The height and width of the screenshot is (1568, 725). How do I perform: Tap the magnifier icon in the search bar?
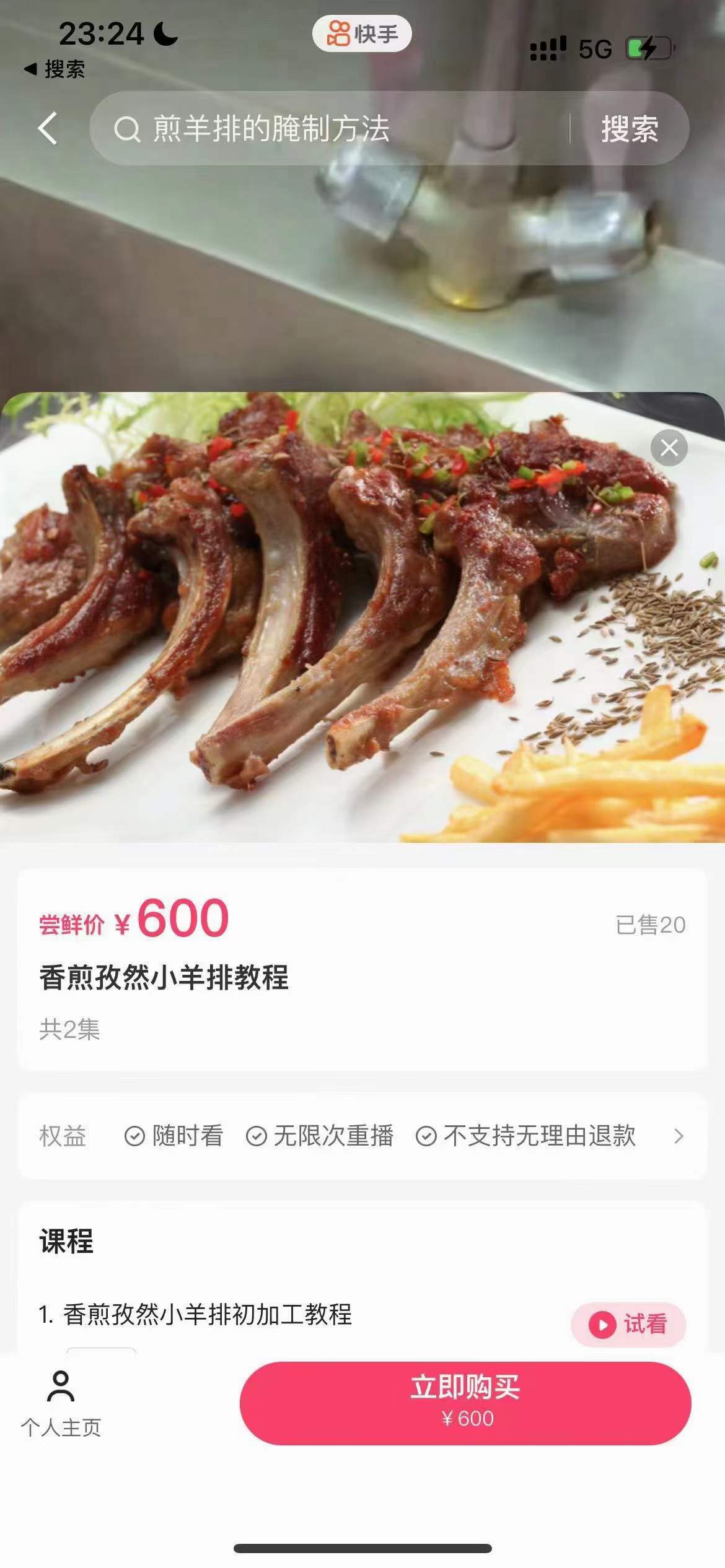(x=128, y=128)
